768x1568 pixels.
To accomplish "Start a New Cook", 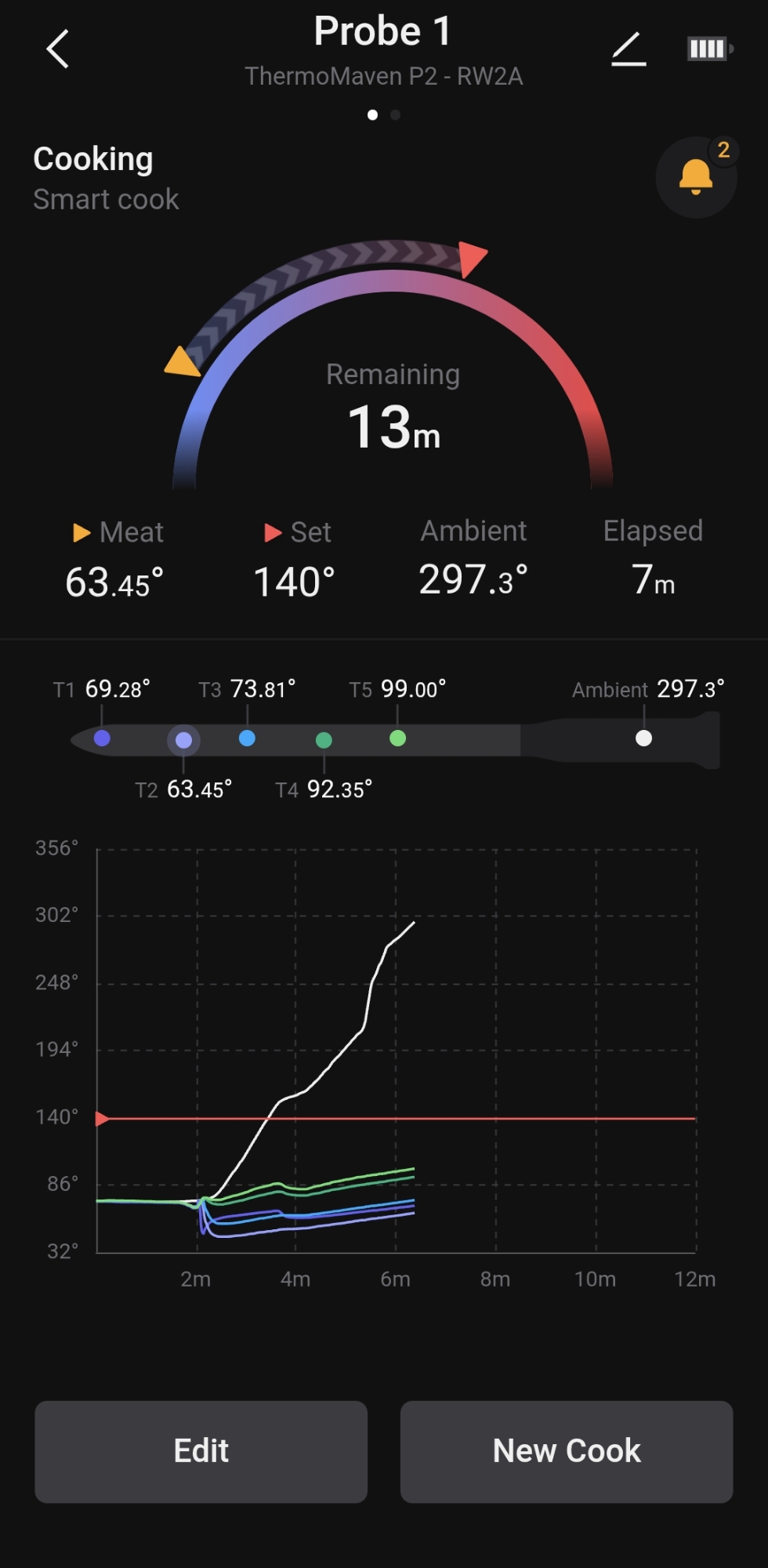I will coord(567,1451).
